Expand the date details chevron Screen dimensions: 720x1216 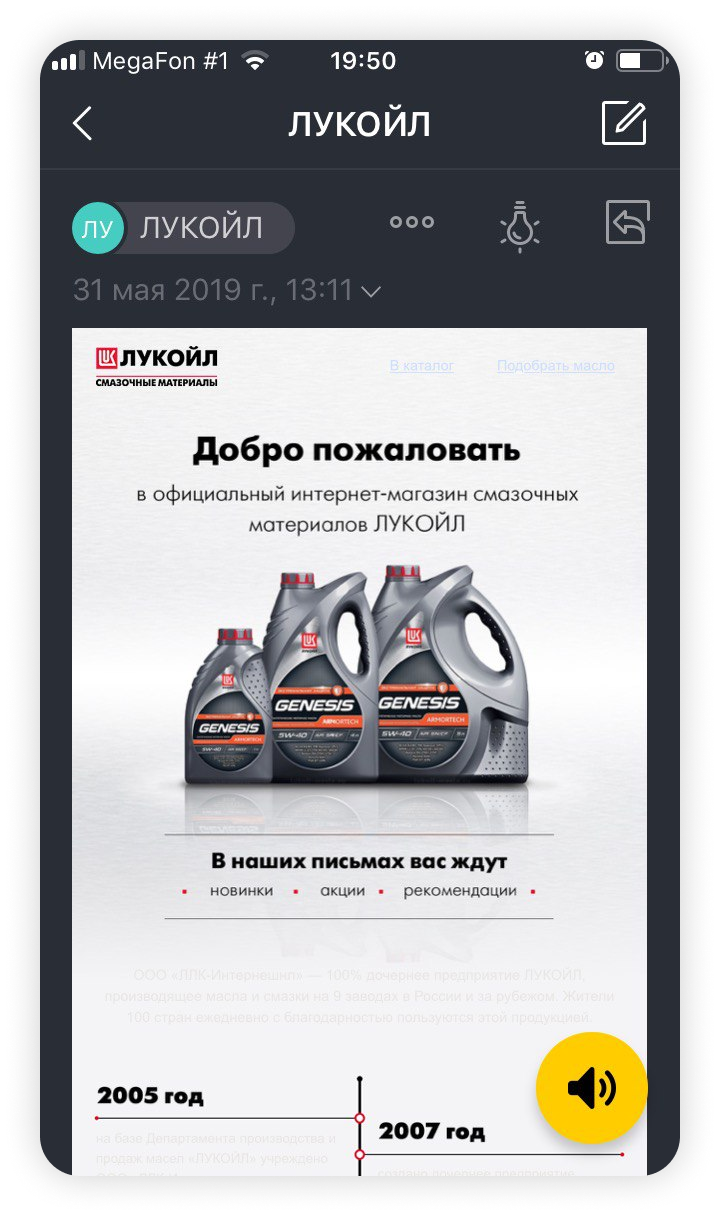pyautogui.click(x=371, y=291)
